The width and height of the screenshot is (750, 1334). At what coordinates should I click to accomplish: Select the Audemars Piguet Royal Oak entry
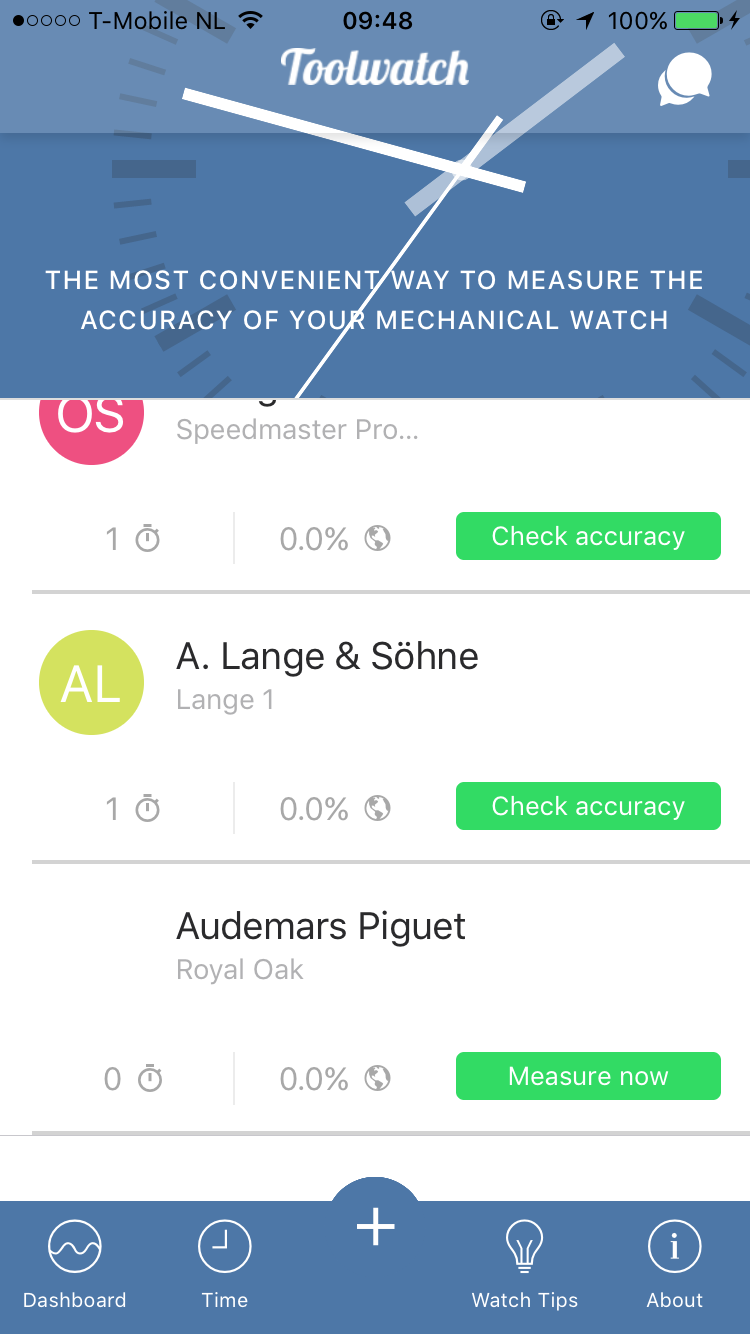pyautogui.click(x=320, y=927)
